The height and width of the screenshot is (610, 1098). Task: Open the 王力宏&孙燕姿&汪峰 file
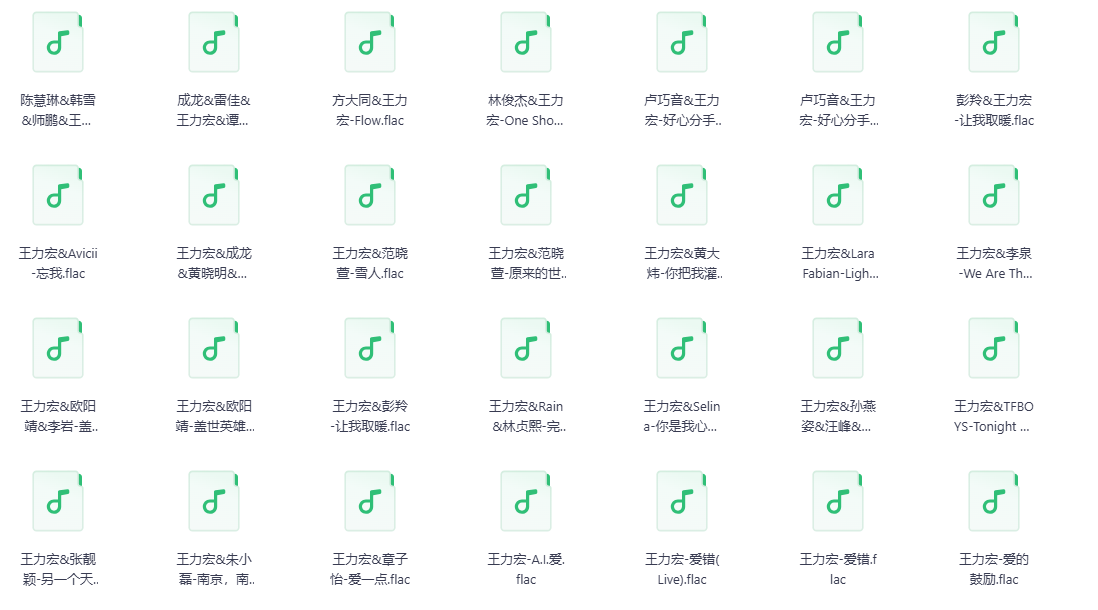[838, 349]
